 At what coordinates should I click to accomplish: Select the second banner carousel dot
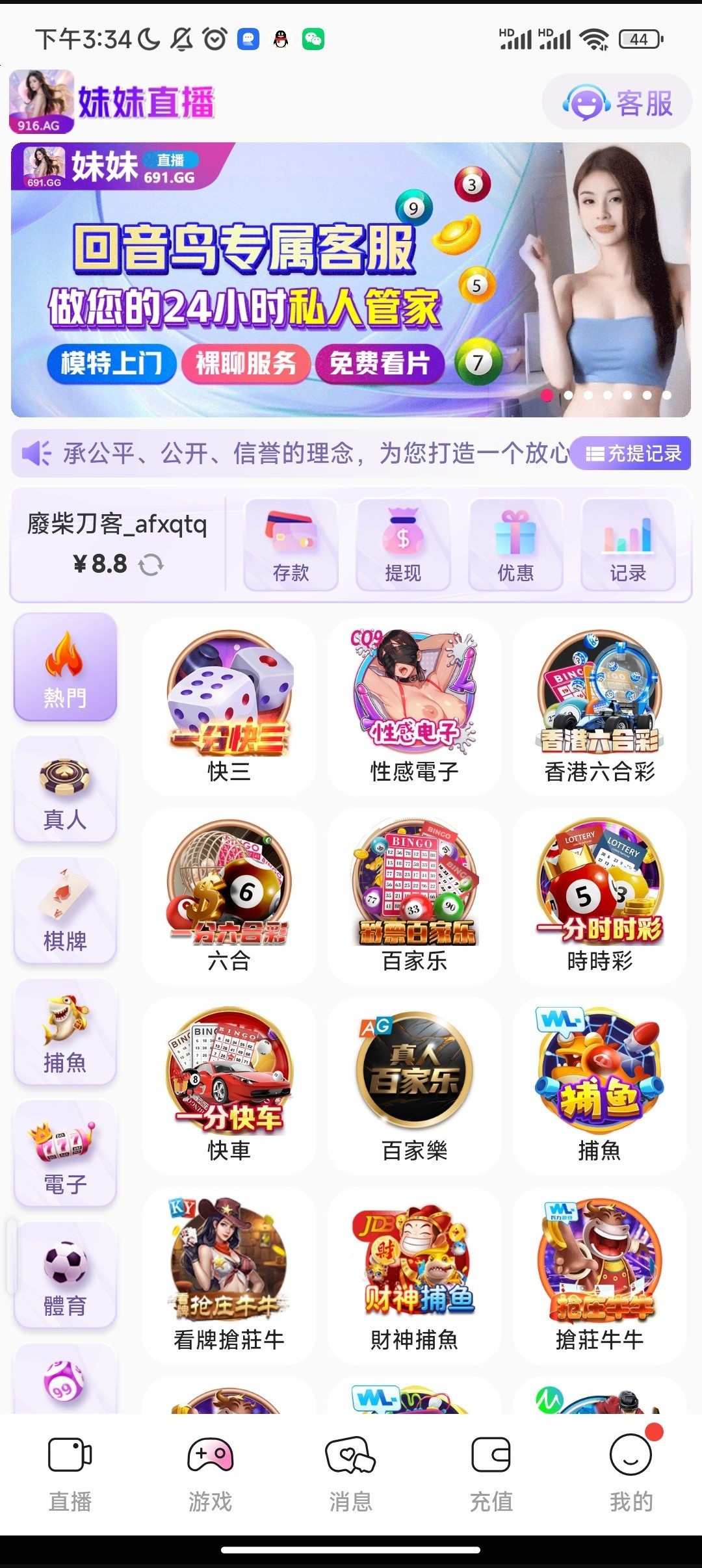pos(569,395)
